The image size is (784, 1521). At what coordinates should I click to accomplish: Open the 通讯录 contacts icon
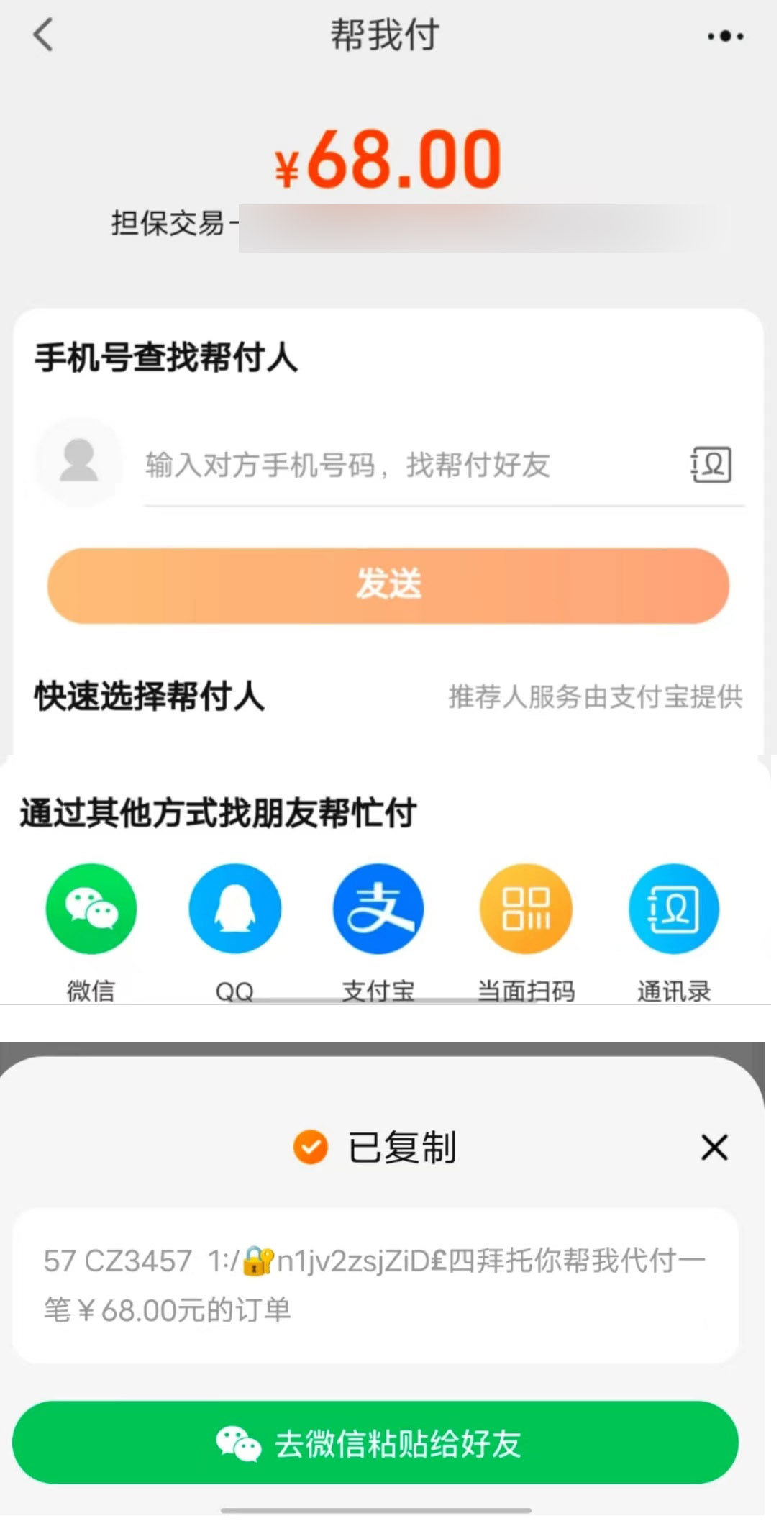(x=673, y=908)
